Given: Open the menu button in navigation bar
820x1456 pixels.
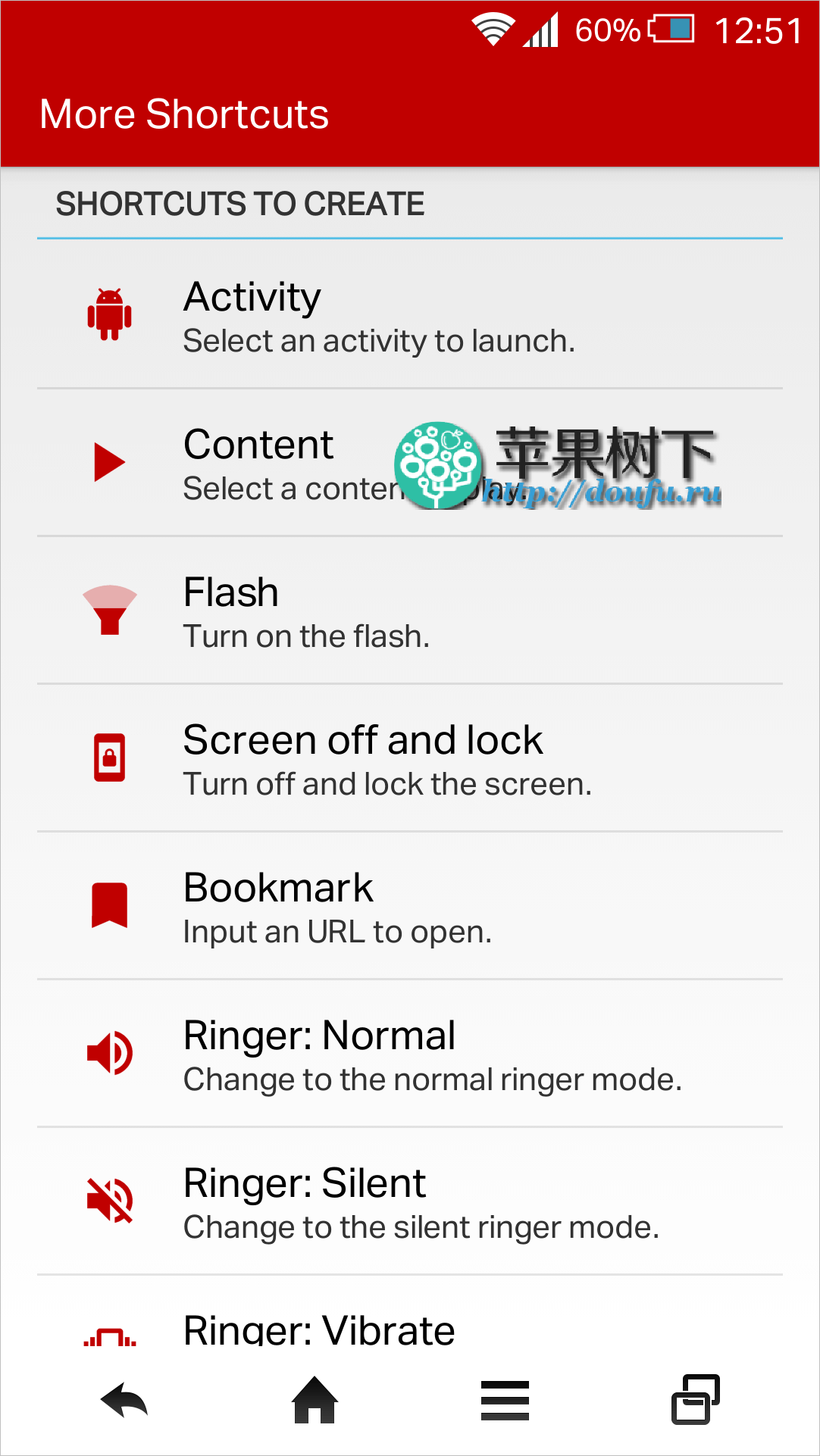Looking at the screenshot, I should 505,1400.
